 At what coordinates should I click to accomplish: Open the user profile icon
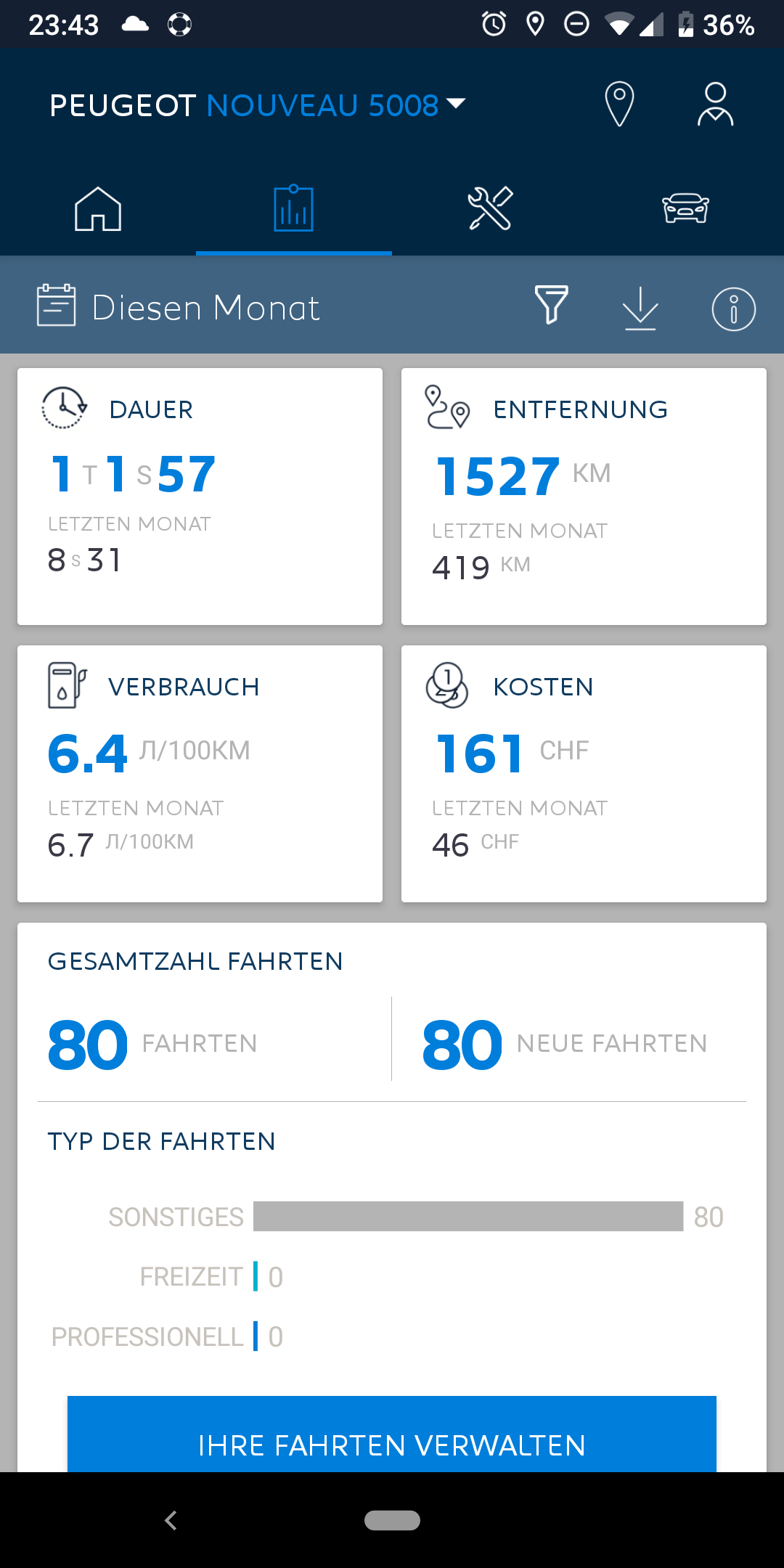click(715, 105)
